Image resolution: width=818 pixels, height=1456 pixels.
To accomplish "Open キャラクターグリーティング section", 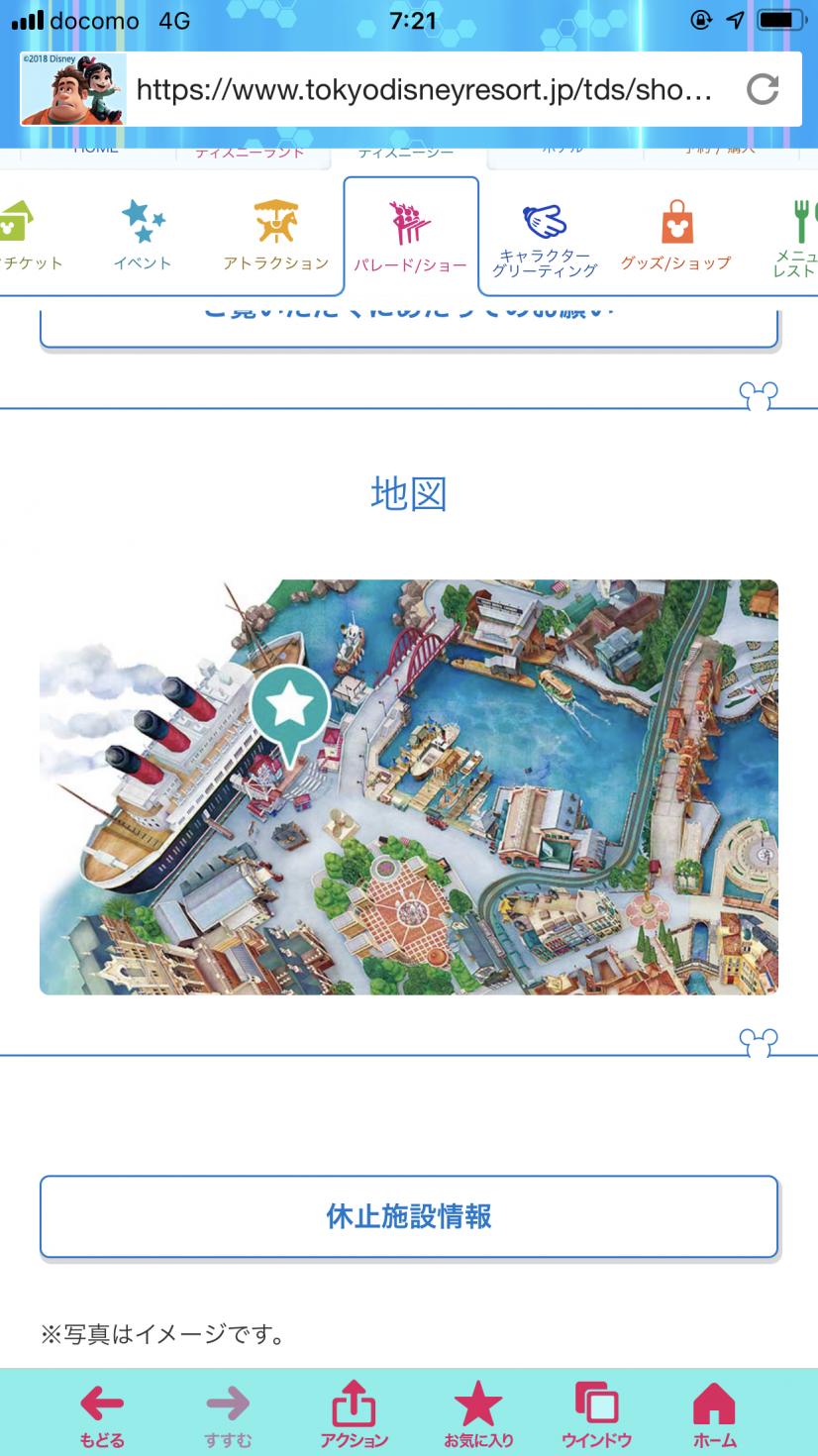I will pos(545,238).
